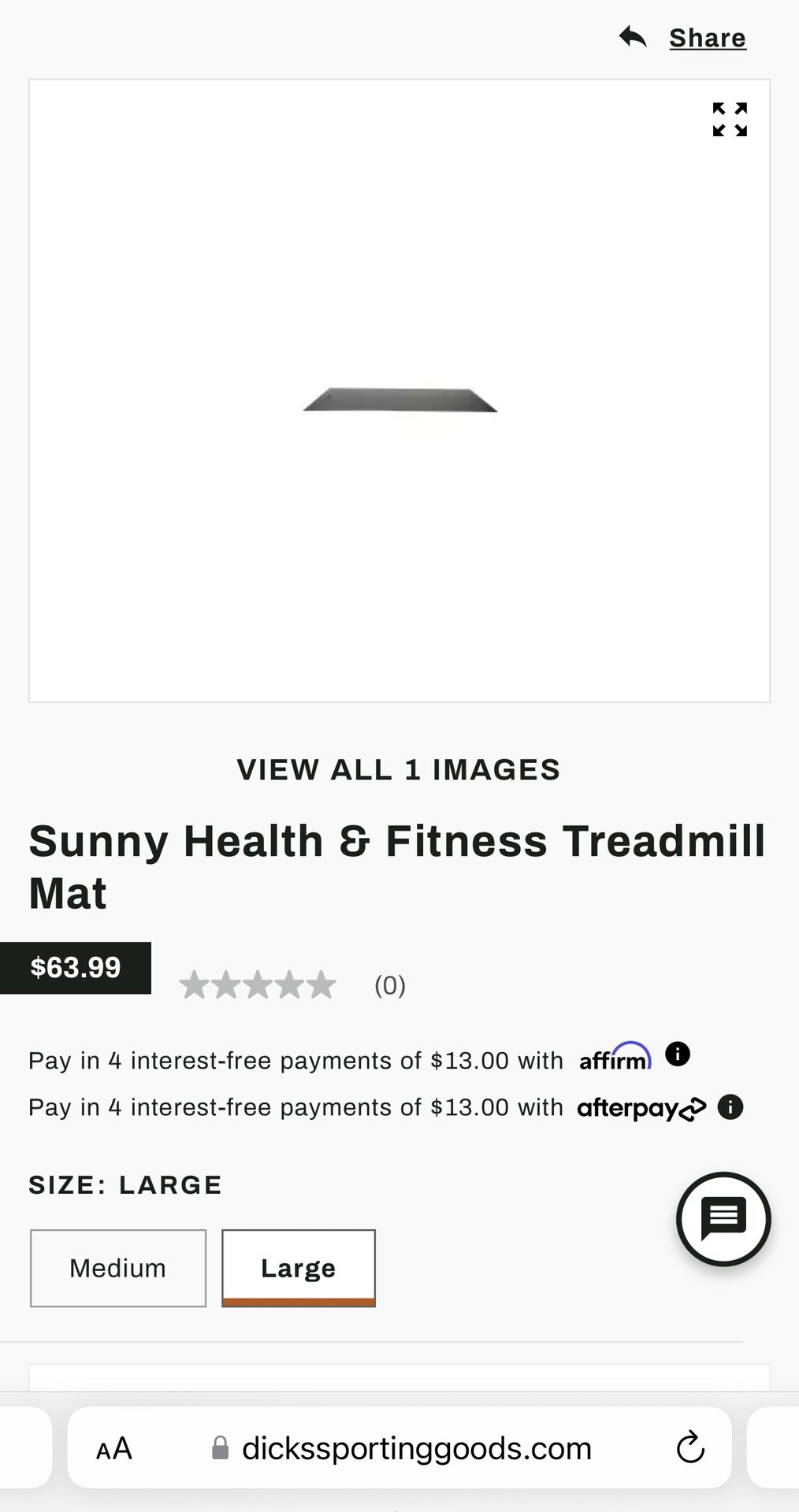Screen dimensions: 799x1512
Task: Tap the first rating star
Action: pyautogui.click(x=197, y=984)
